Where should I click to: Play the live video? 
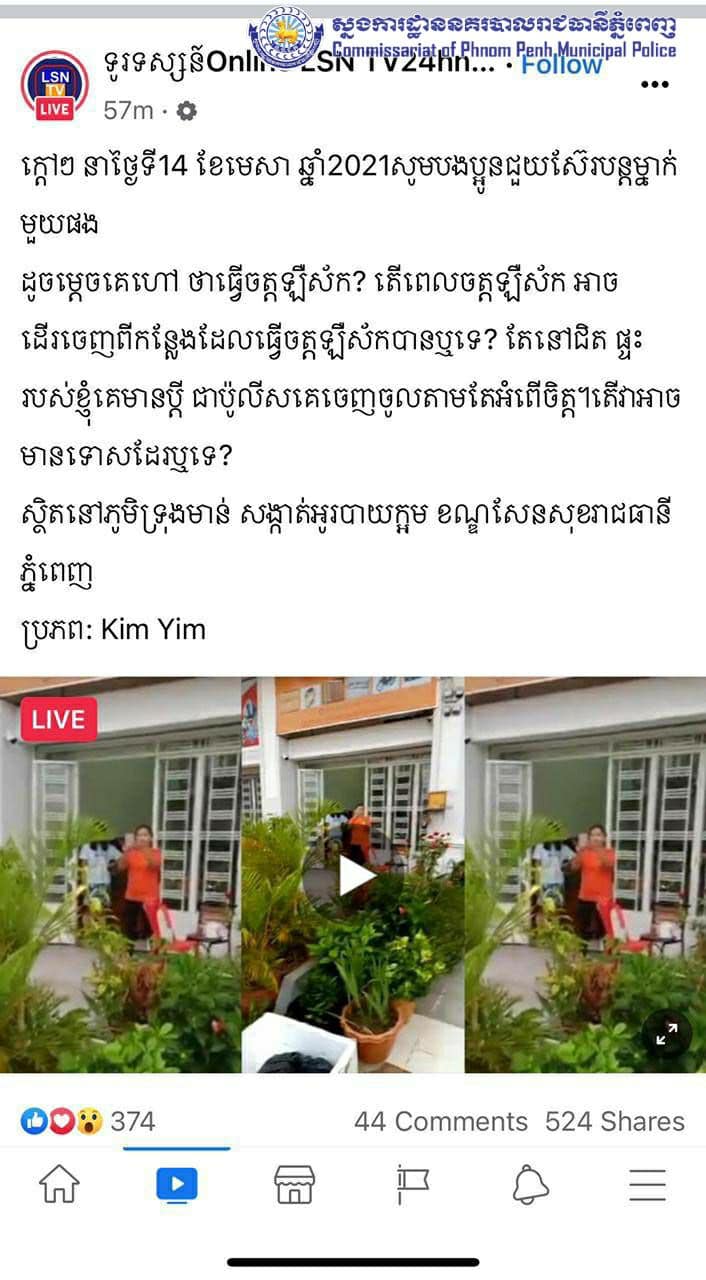click(354, 876)
